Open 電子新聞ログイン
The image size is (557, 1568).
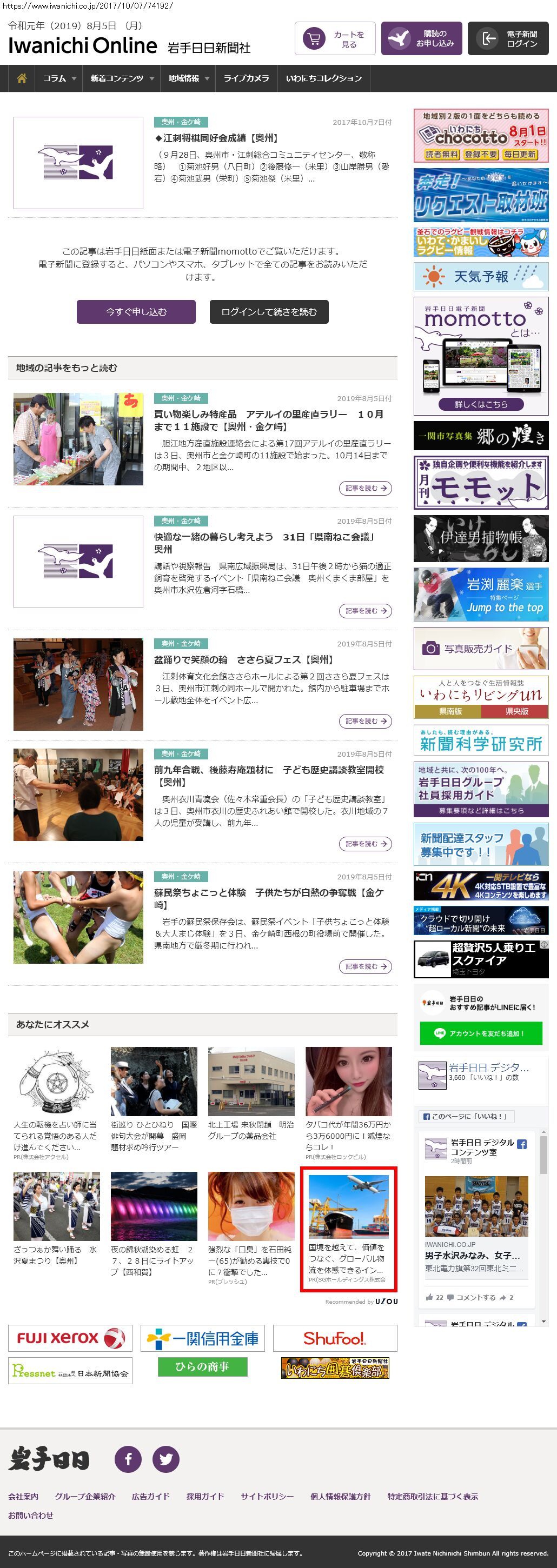(x=508, y=39)
